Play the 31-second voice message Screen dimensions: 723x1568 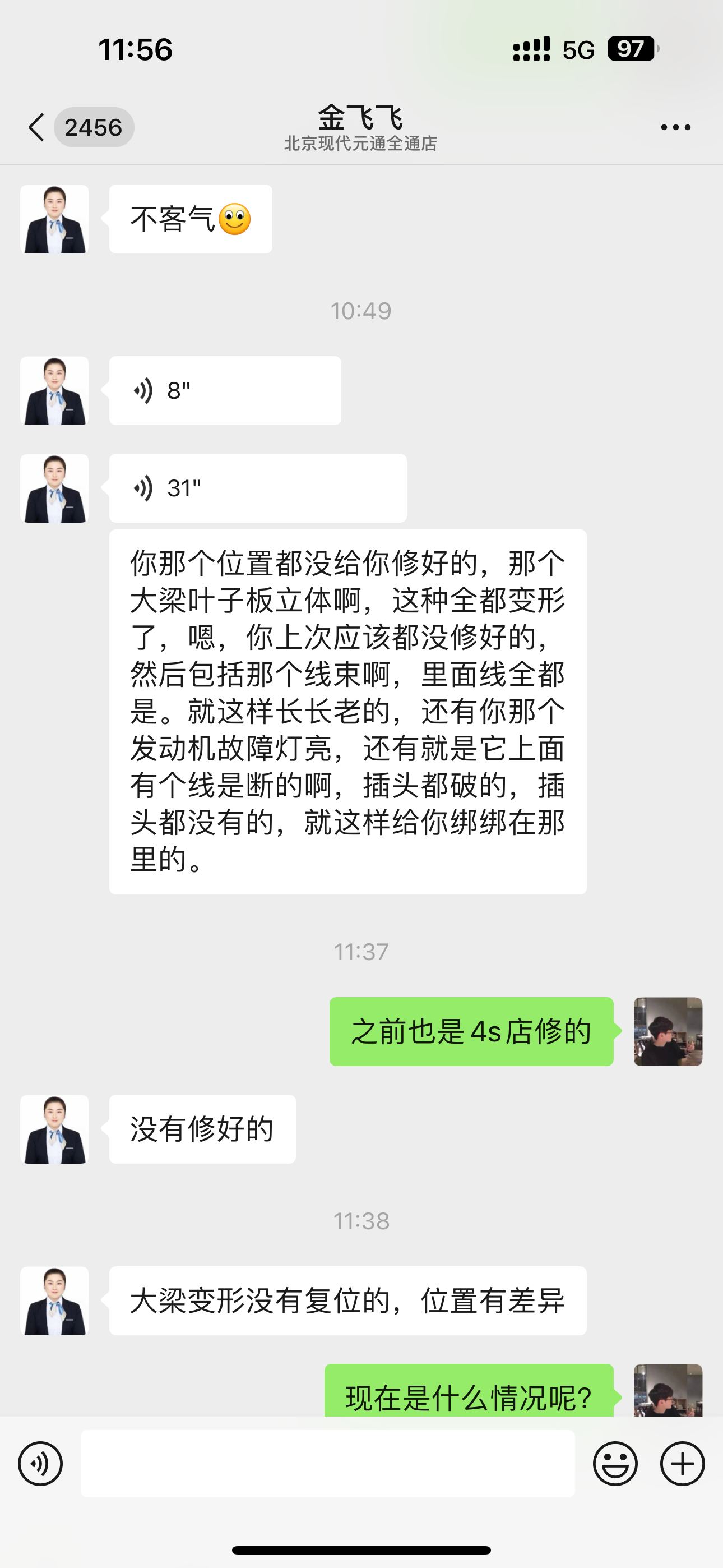point(257,488)
